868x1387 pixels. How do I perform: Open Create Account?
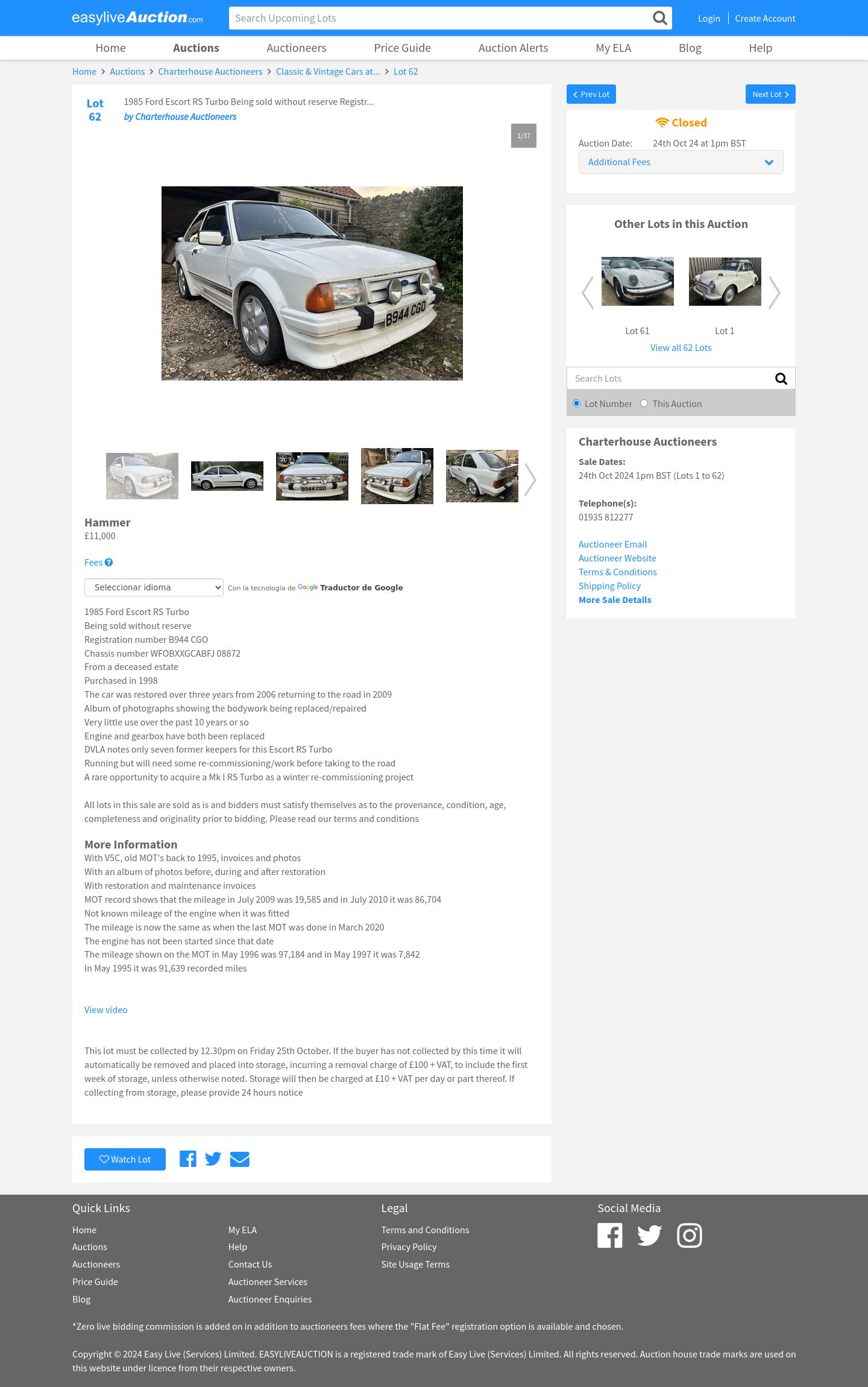(765, 19)
